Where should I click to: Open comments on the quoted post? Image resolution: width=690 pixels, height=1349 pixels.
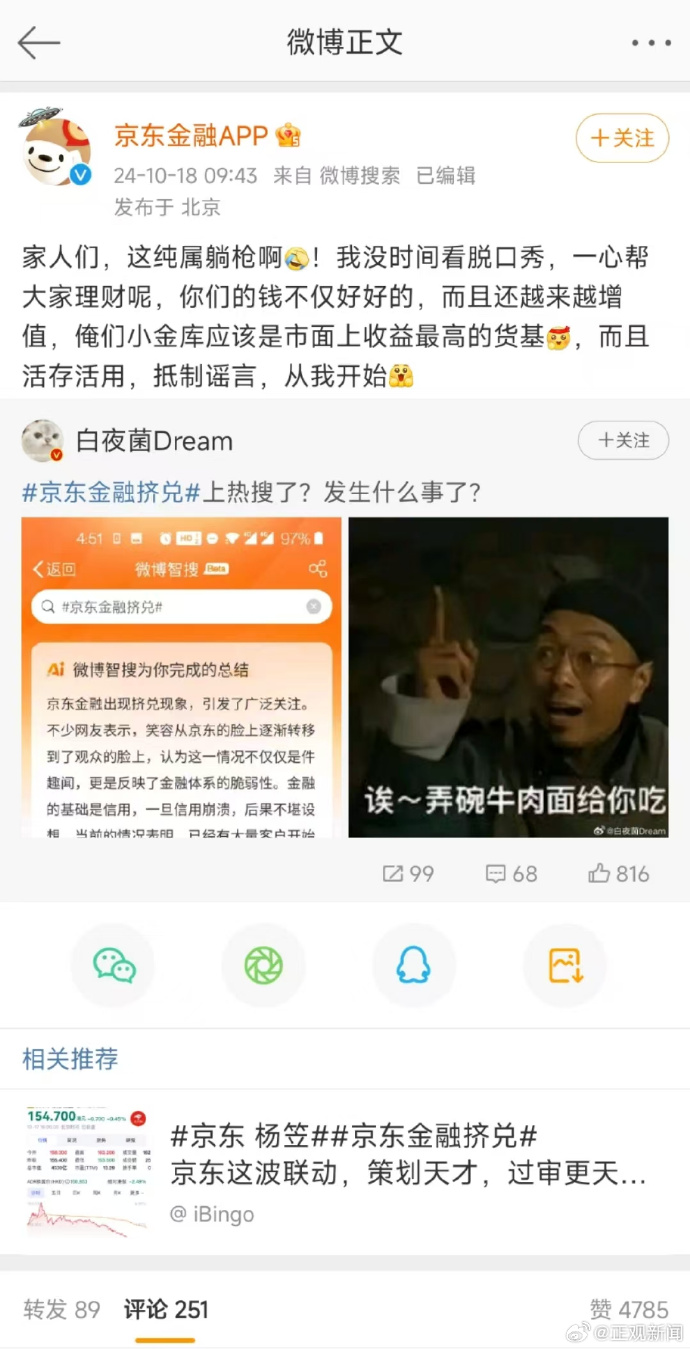(511, 873)
